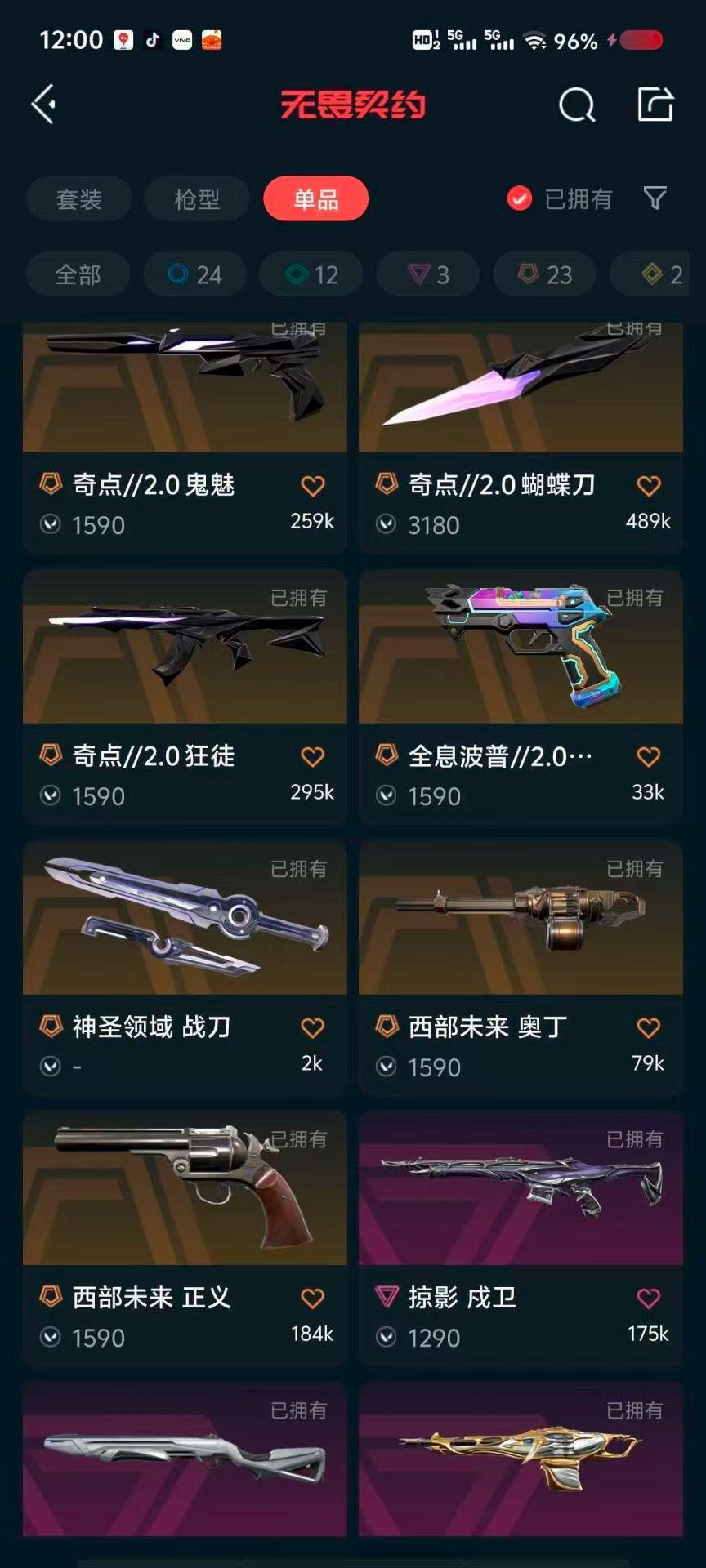Viewport: 706px width, 1568px height.
Task: Go back using the top-left arrow
Action: 44,105
